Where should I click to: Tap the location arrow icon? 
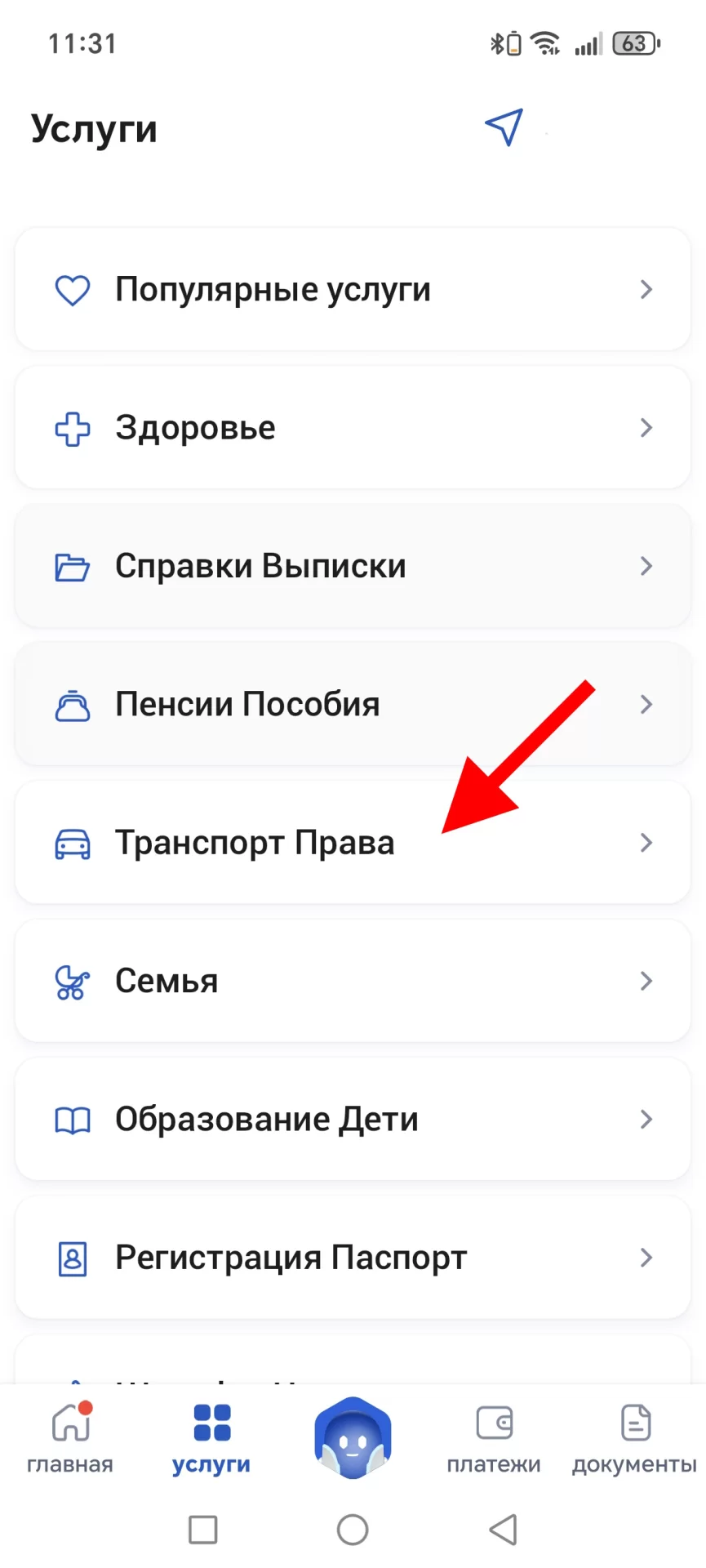[504, 127]
